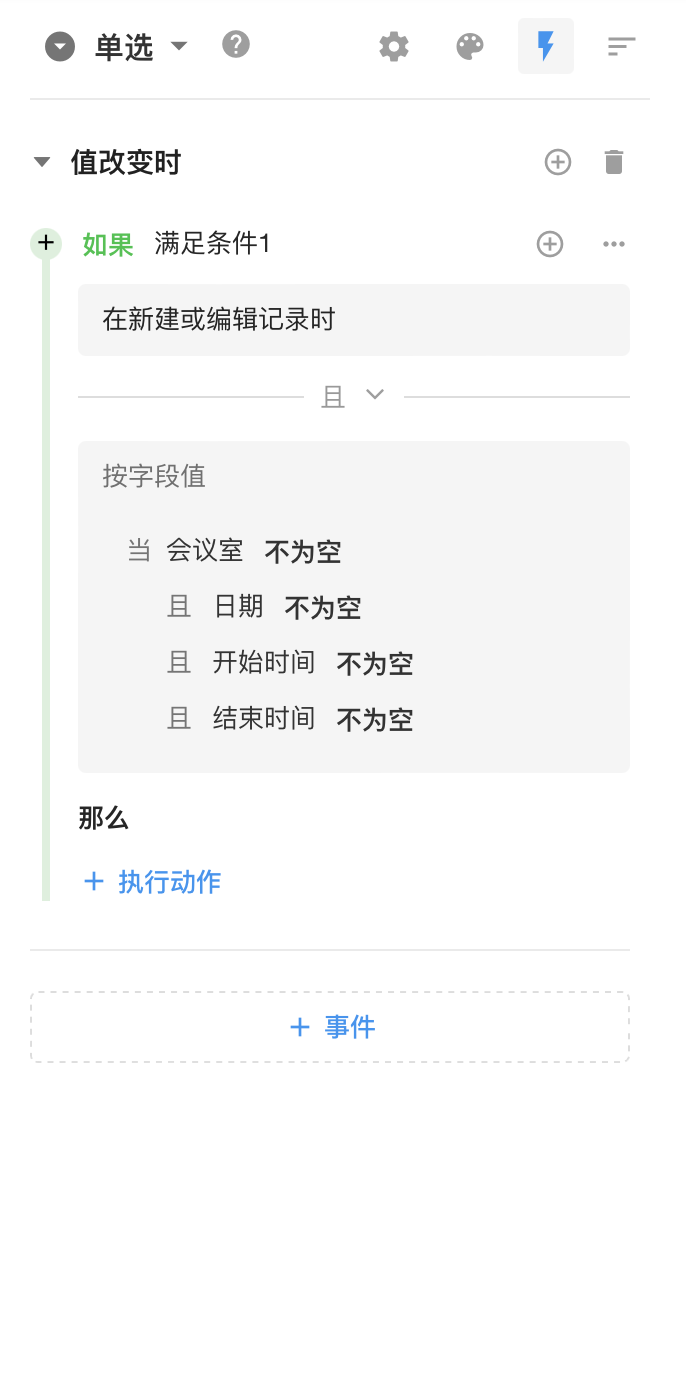Delete the 值改变时 event
Viewport: 686px width, 1376px height.
pos(614,162)
